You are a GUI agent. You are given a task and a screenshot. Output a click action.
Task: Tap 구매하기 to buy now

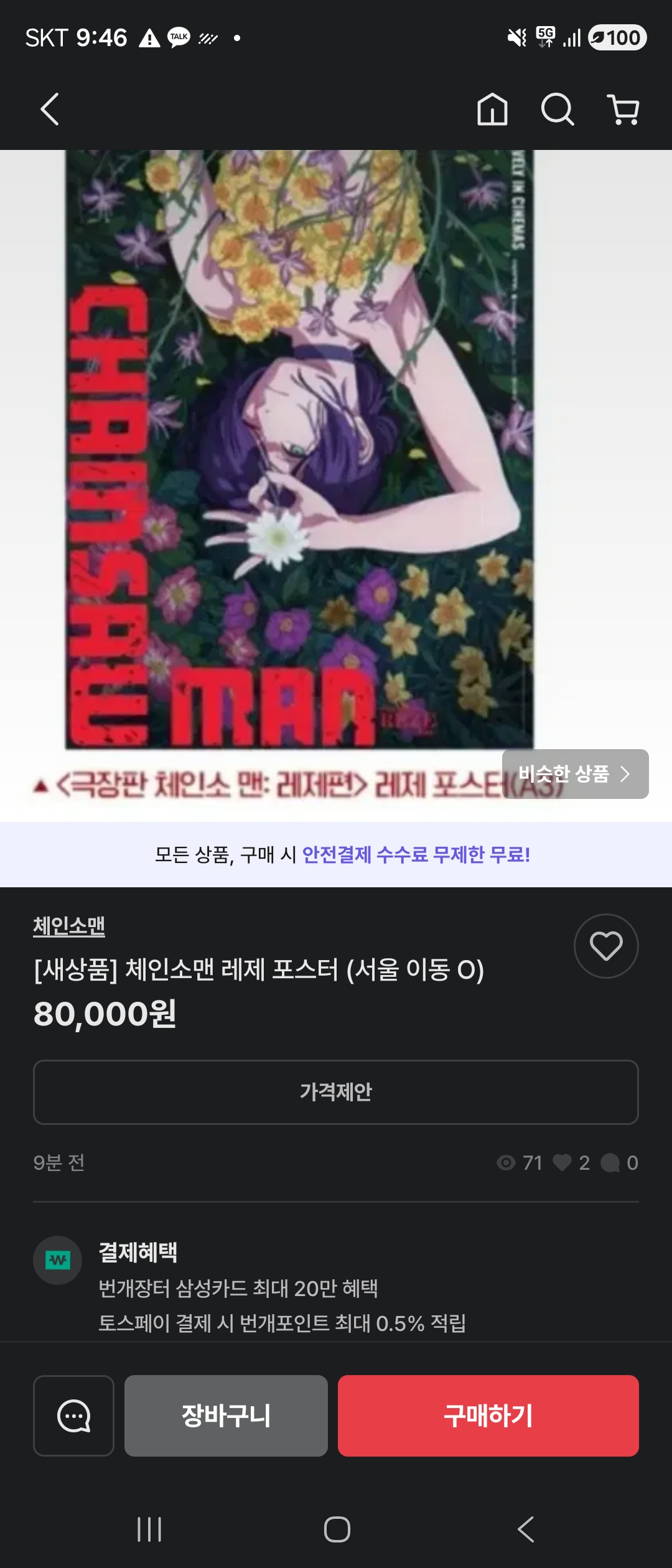pos(488,1416)
